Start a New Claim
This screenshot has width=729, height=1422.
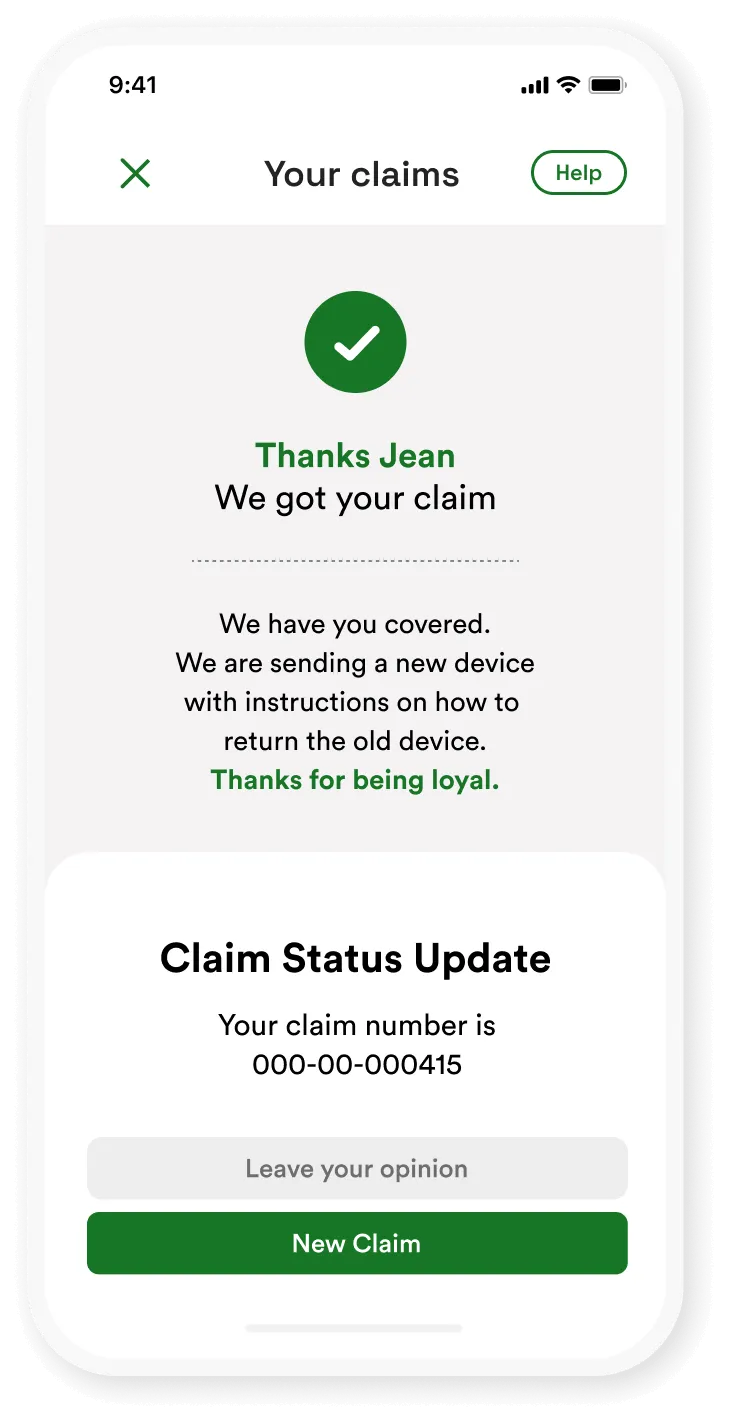(x=357, y=1243)
